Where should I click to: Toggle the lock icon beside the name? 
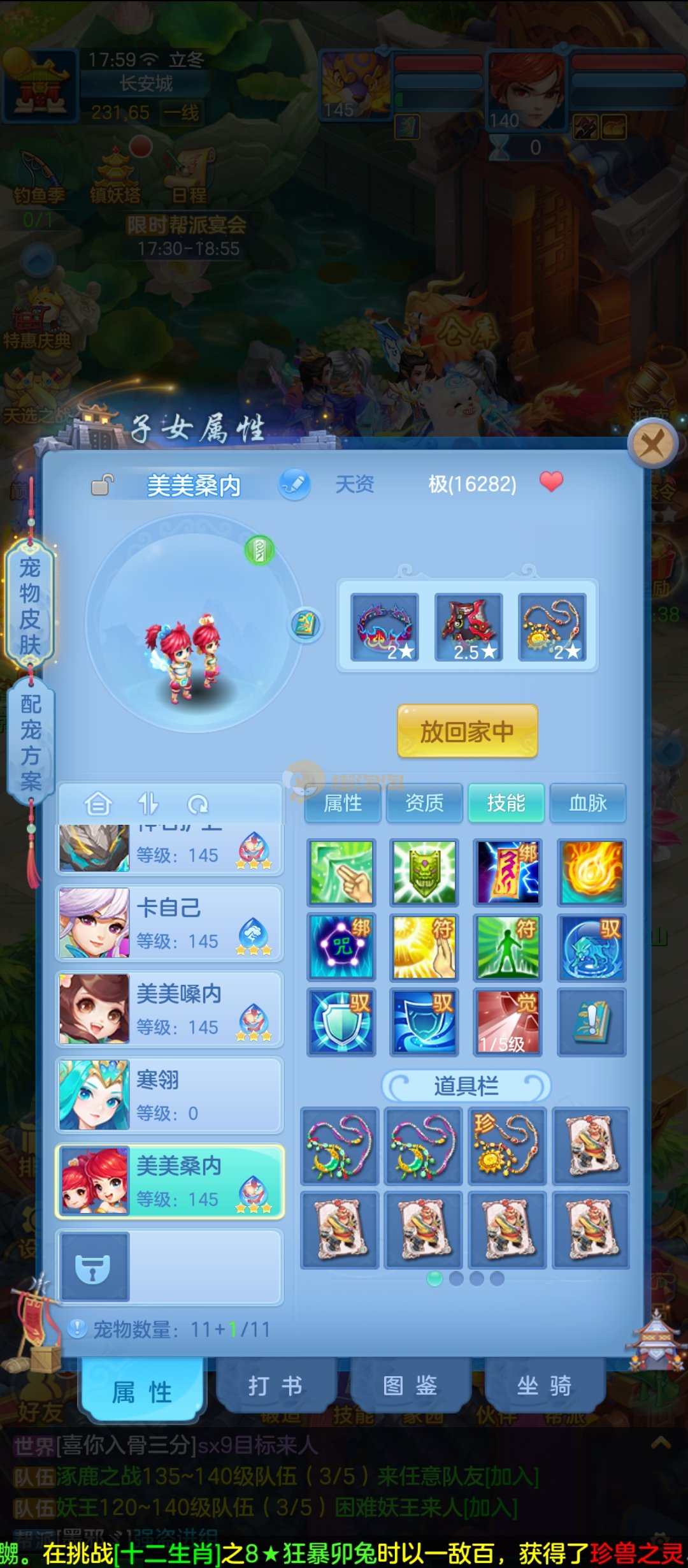pos(102,485)
